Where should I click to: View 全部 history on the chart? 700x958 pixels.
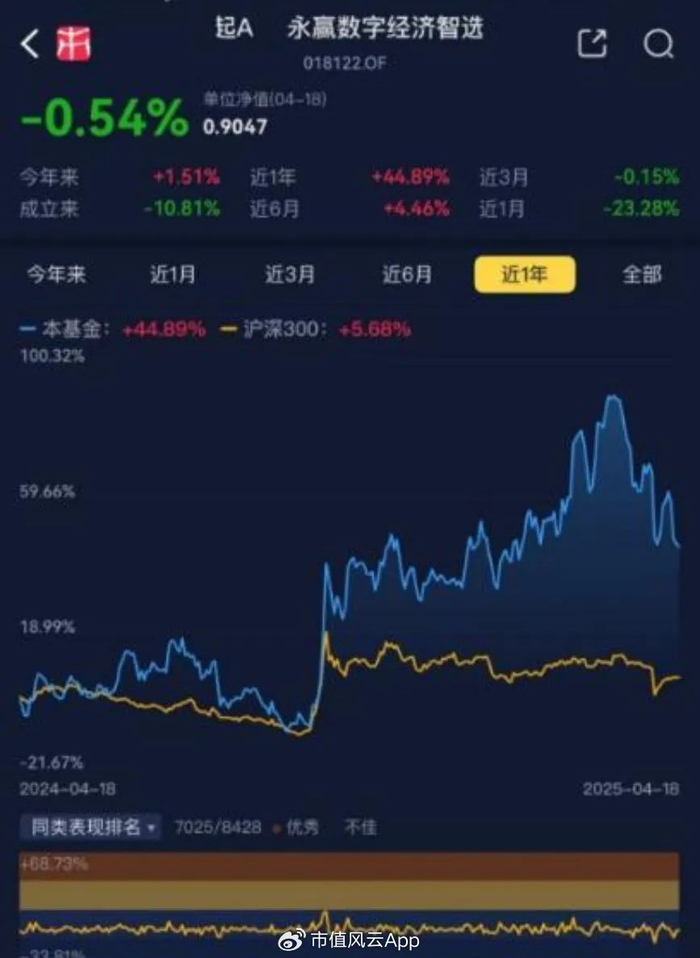(x=642, y=274)
